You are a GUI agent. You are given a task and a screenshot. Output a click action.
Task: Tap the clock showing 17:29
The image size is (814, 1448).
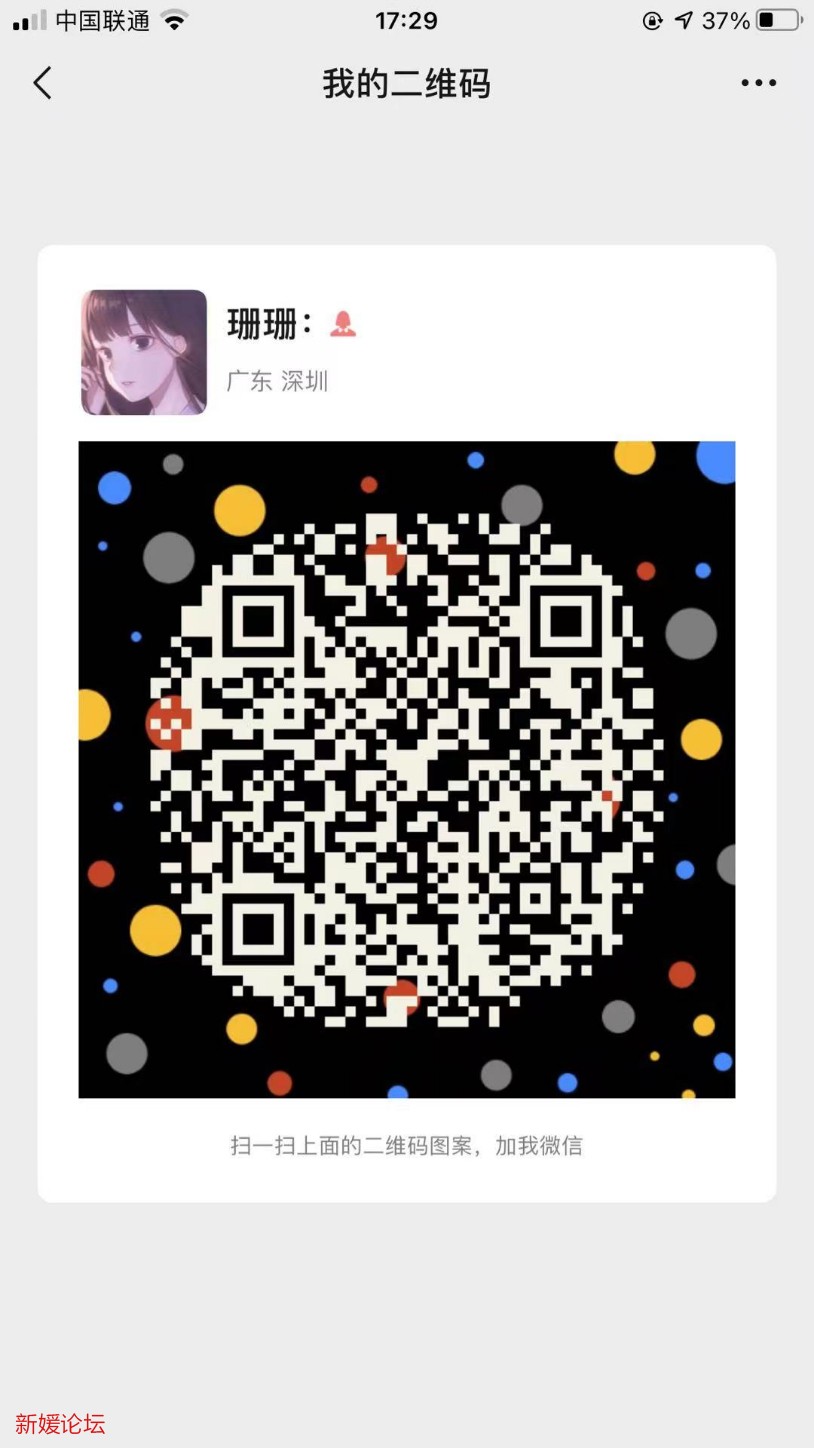click(406, 20)
